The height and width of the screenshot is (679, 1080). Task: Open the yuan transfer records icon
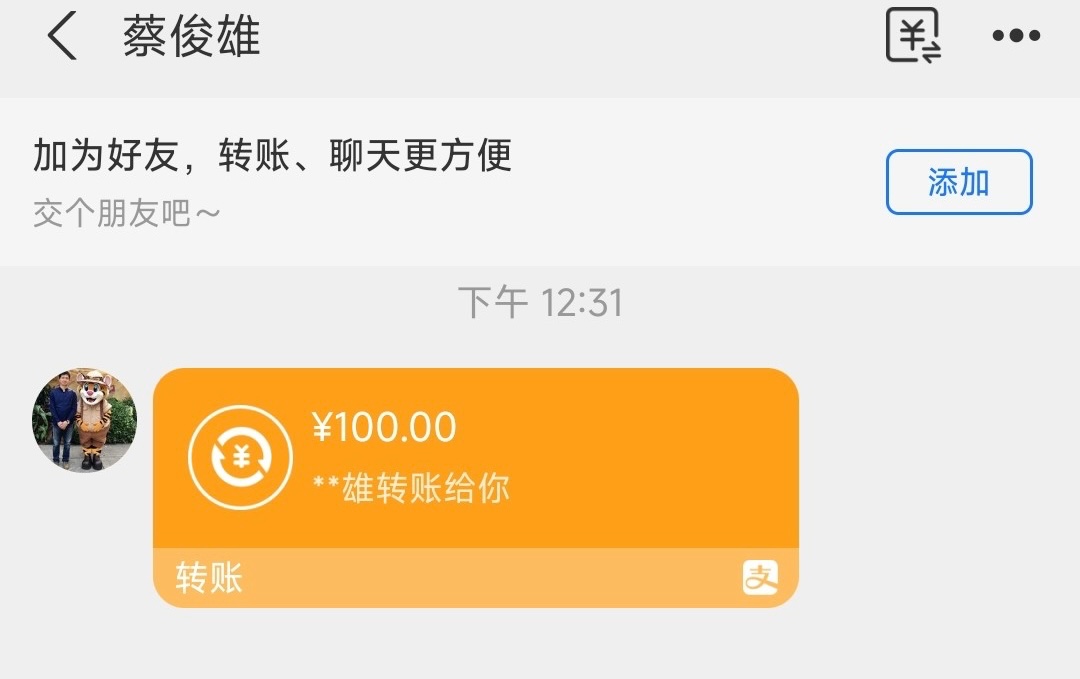913,36
